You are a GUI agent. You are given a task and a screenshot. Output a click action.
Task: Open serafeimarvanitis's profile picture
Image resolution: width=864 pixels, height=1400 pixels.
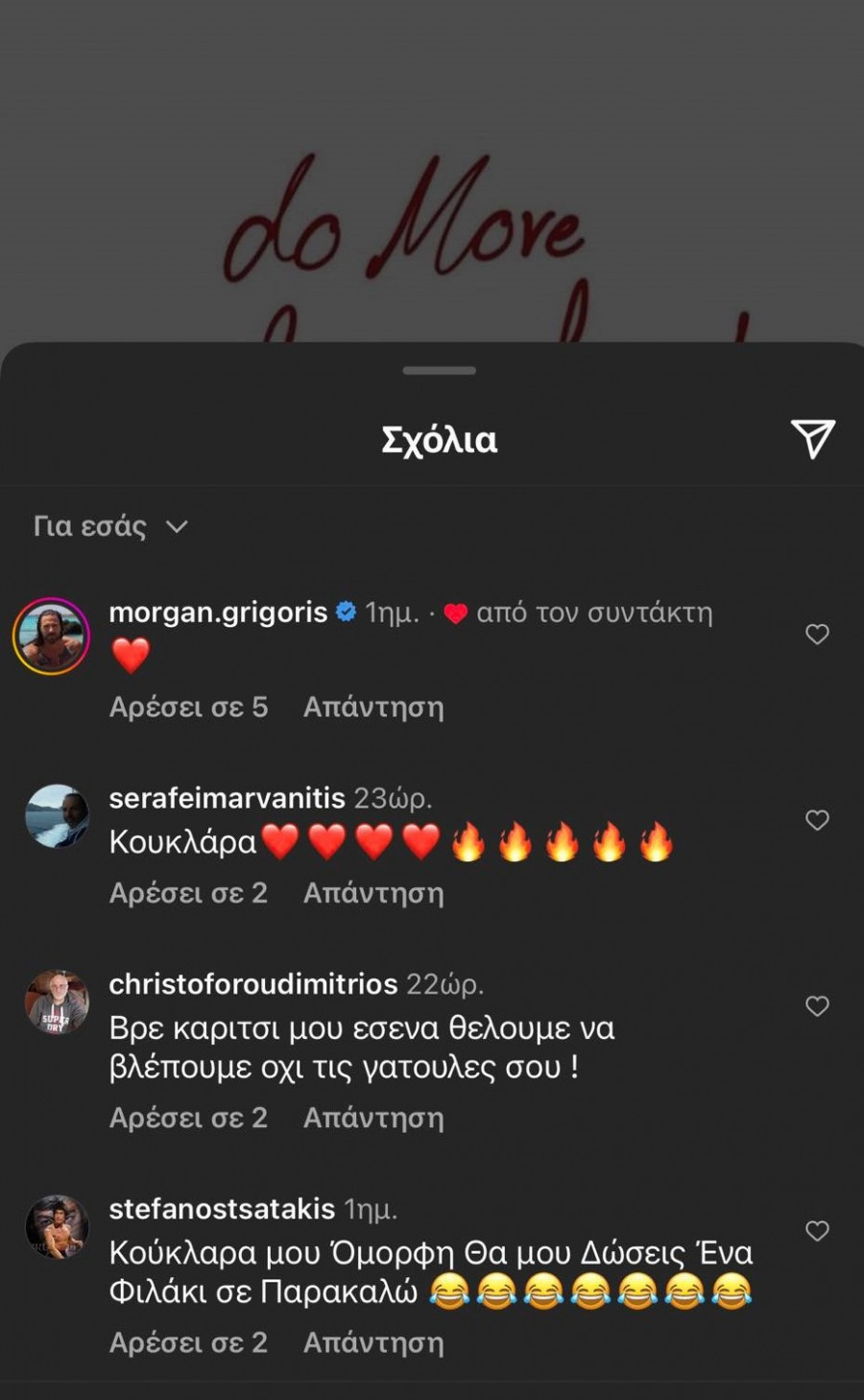pos(57,816)
